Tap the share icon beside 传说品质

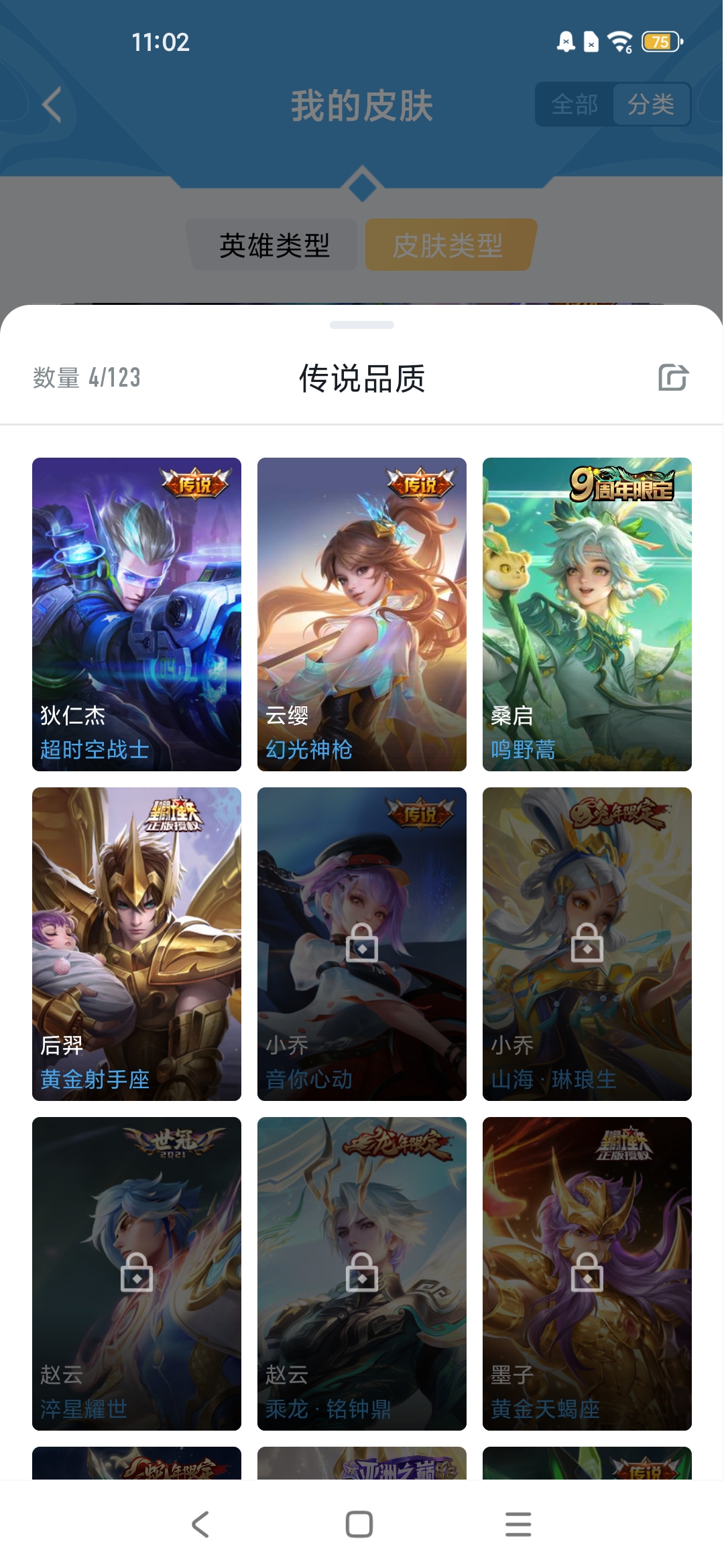click(673, 377)
